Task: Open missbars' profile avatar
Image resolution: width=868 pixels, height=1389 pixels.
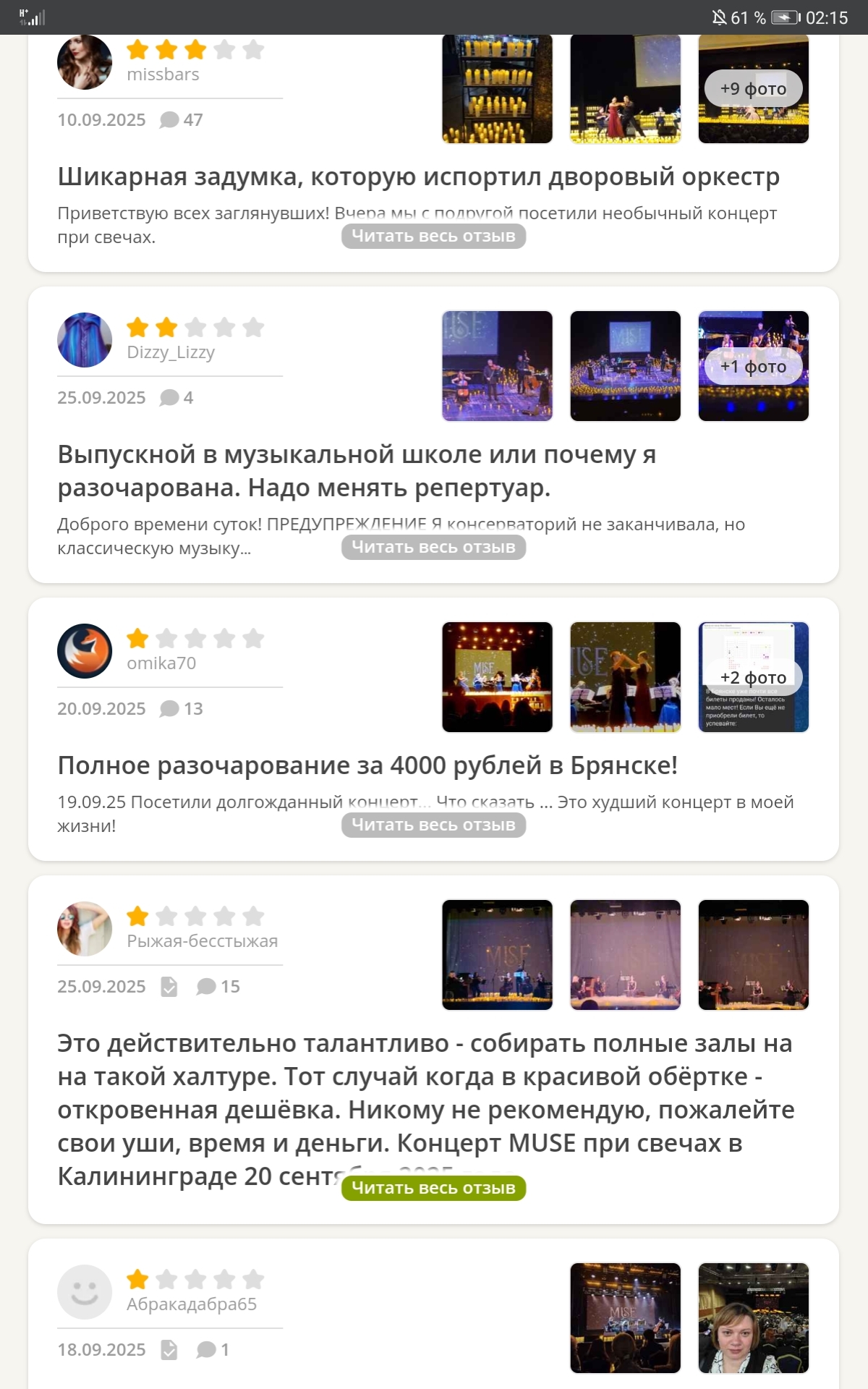Action: [85, 62]
